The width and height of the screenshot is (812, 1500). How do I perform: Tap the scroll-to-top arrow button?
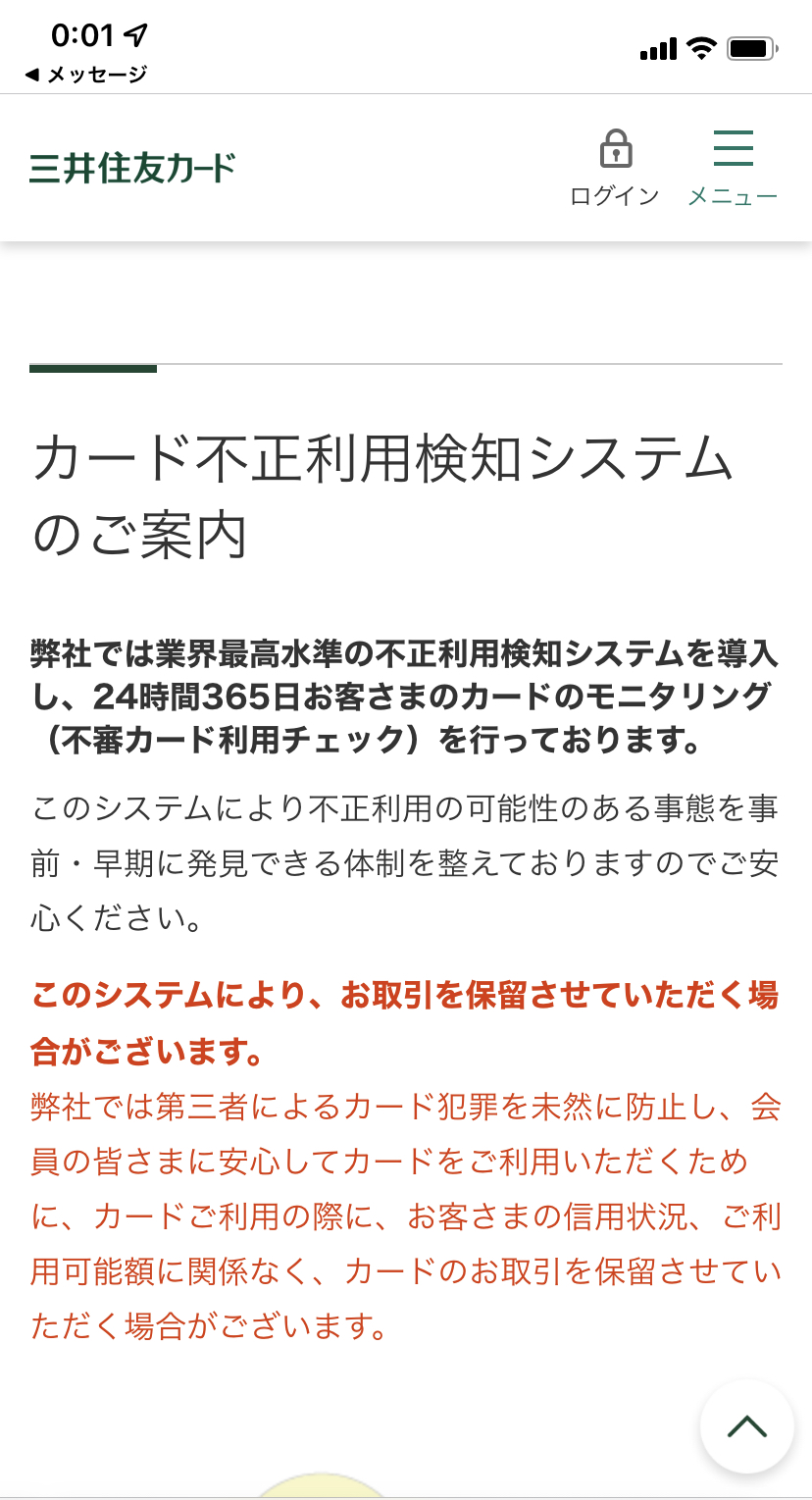[747, 1426]
